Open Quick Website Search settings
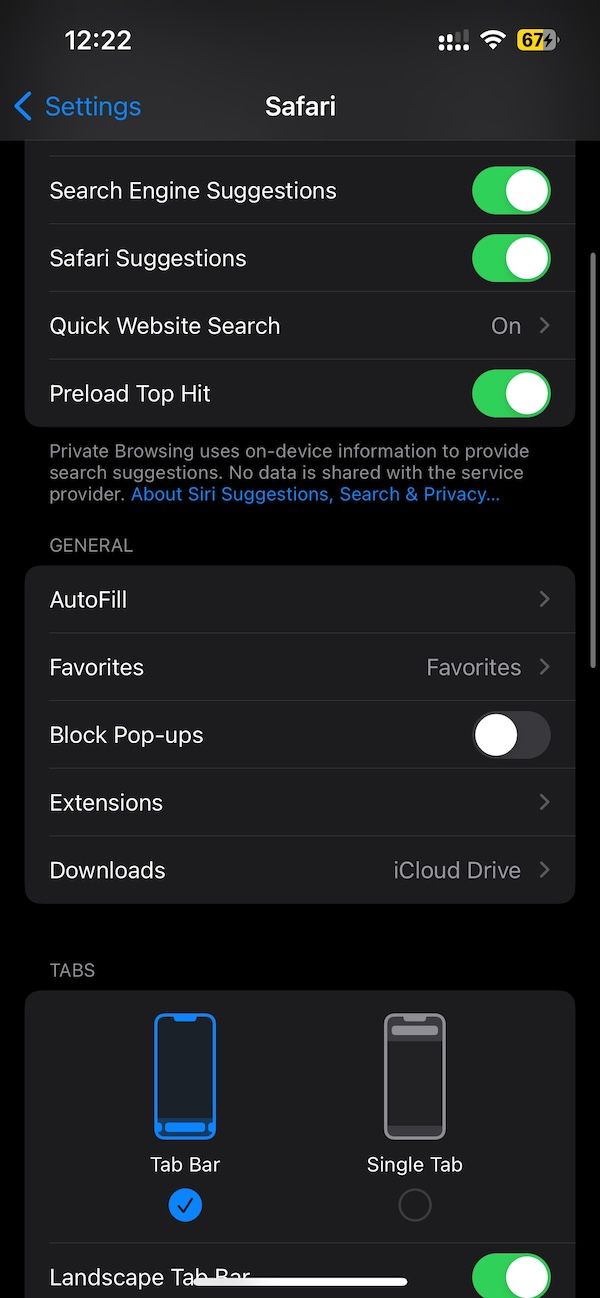The width and height of the screenshot is (600, 1298). click(300, 326)
